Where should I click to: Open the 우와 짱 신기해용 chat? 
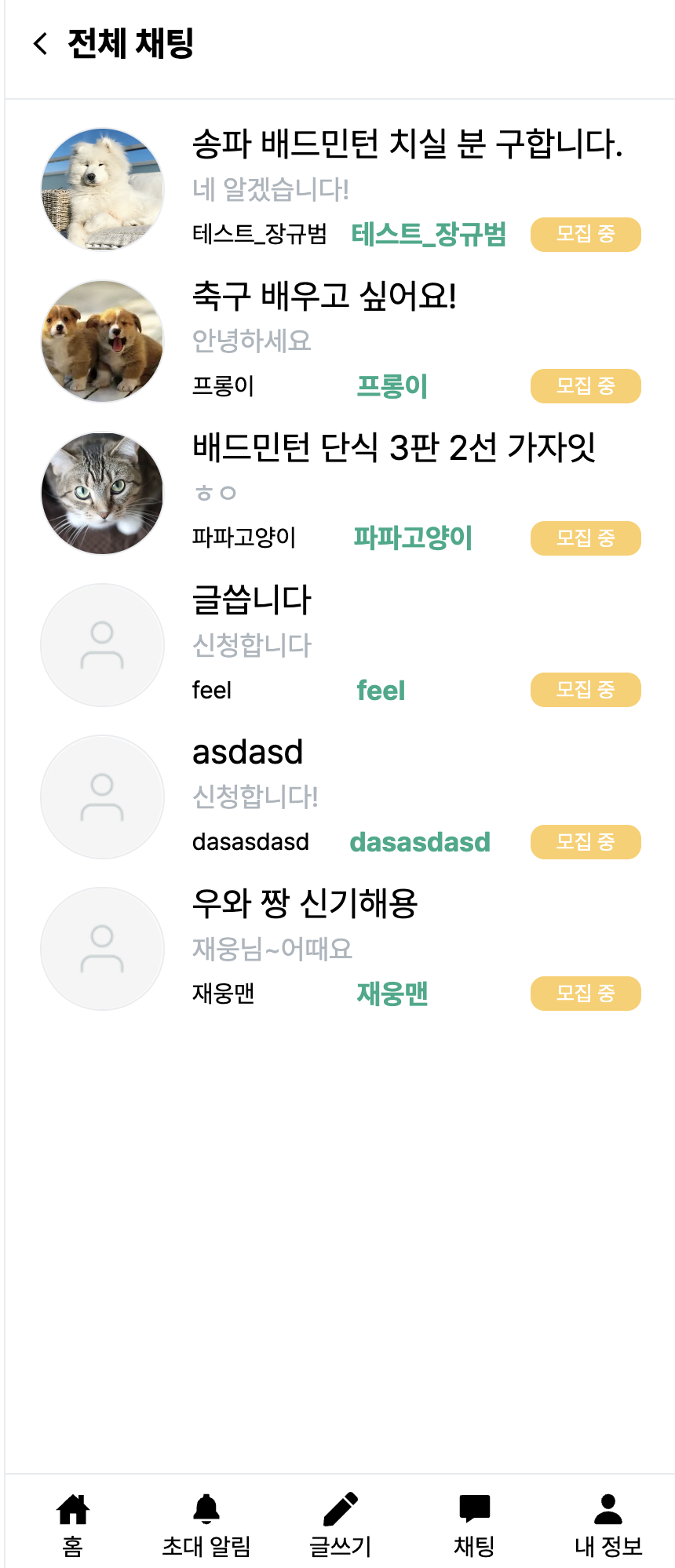point(305,904)
